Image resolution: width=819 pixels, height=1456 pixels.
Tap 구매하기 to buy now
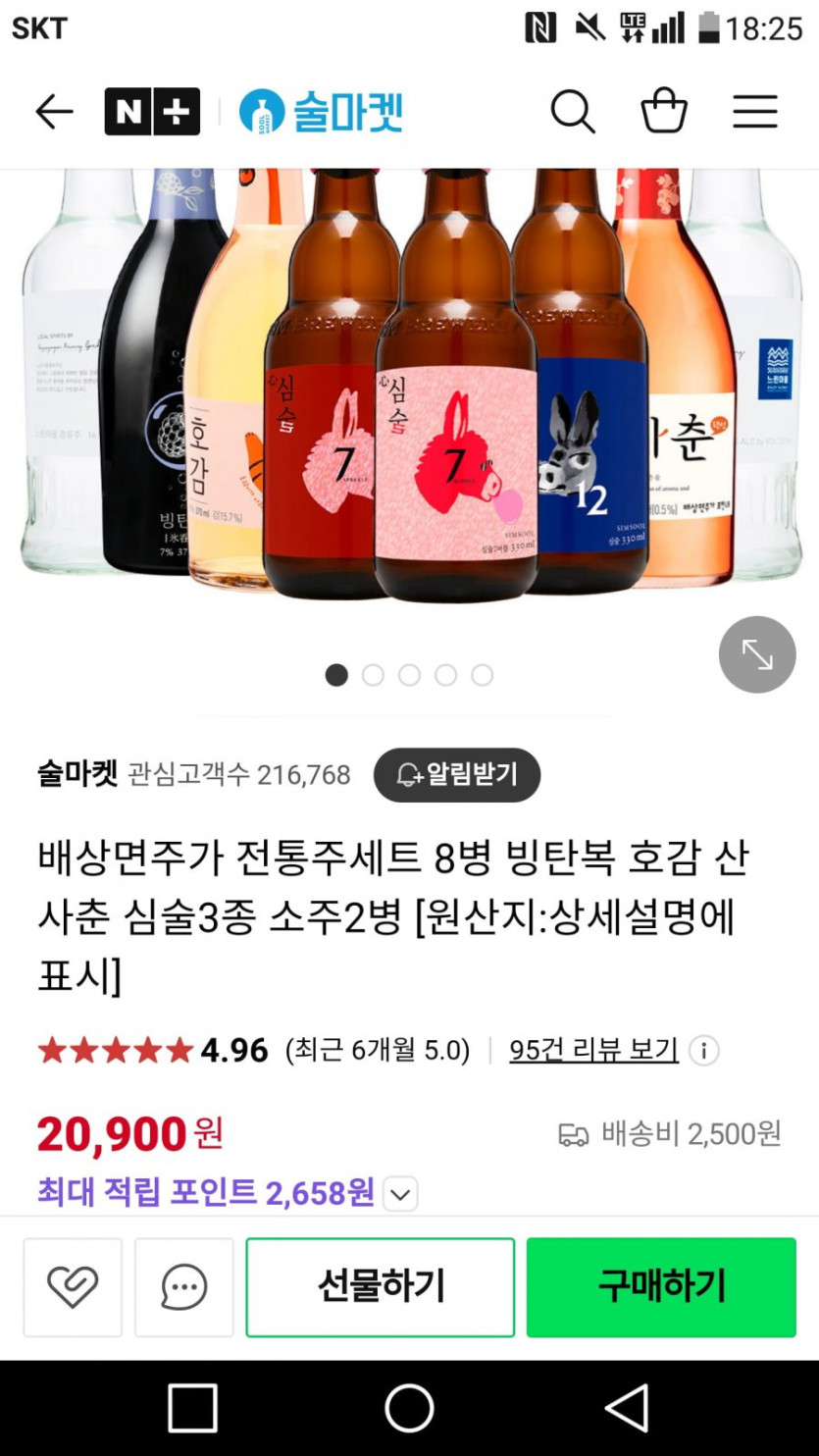click(661, 1287)
